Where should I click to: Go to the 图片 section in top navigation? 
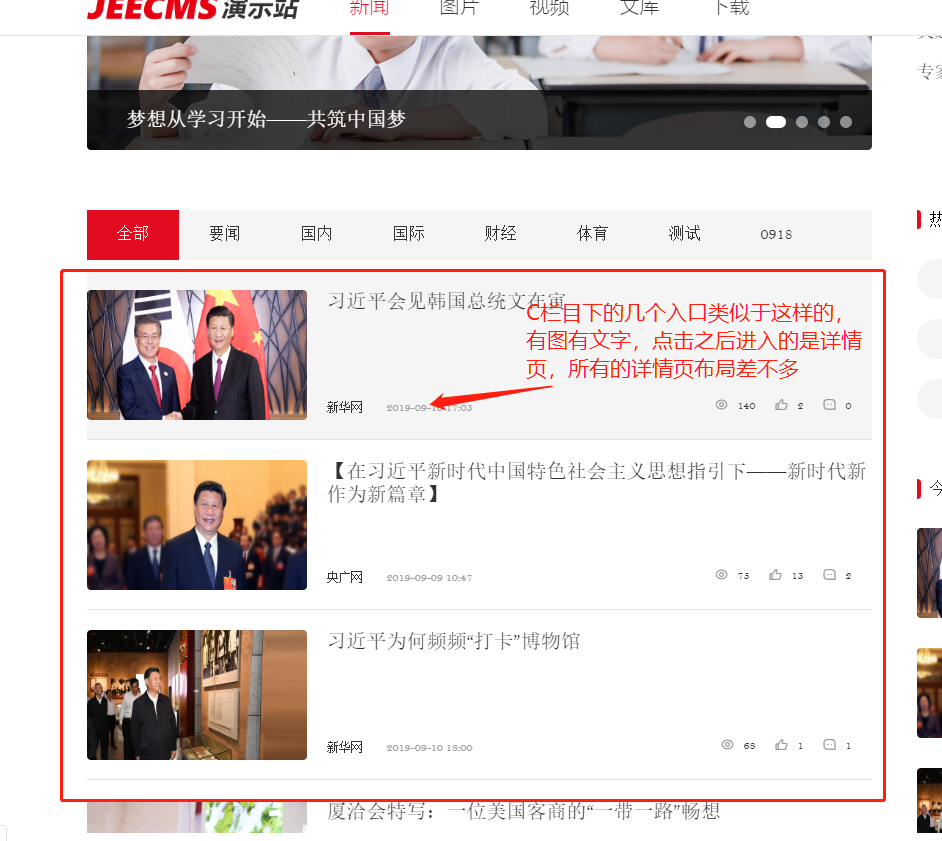[x=459, y=8]
